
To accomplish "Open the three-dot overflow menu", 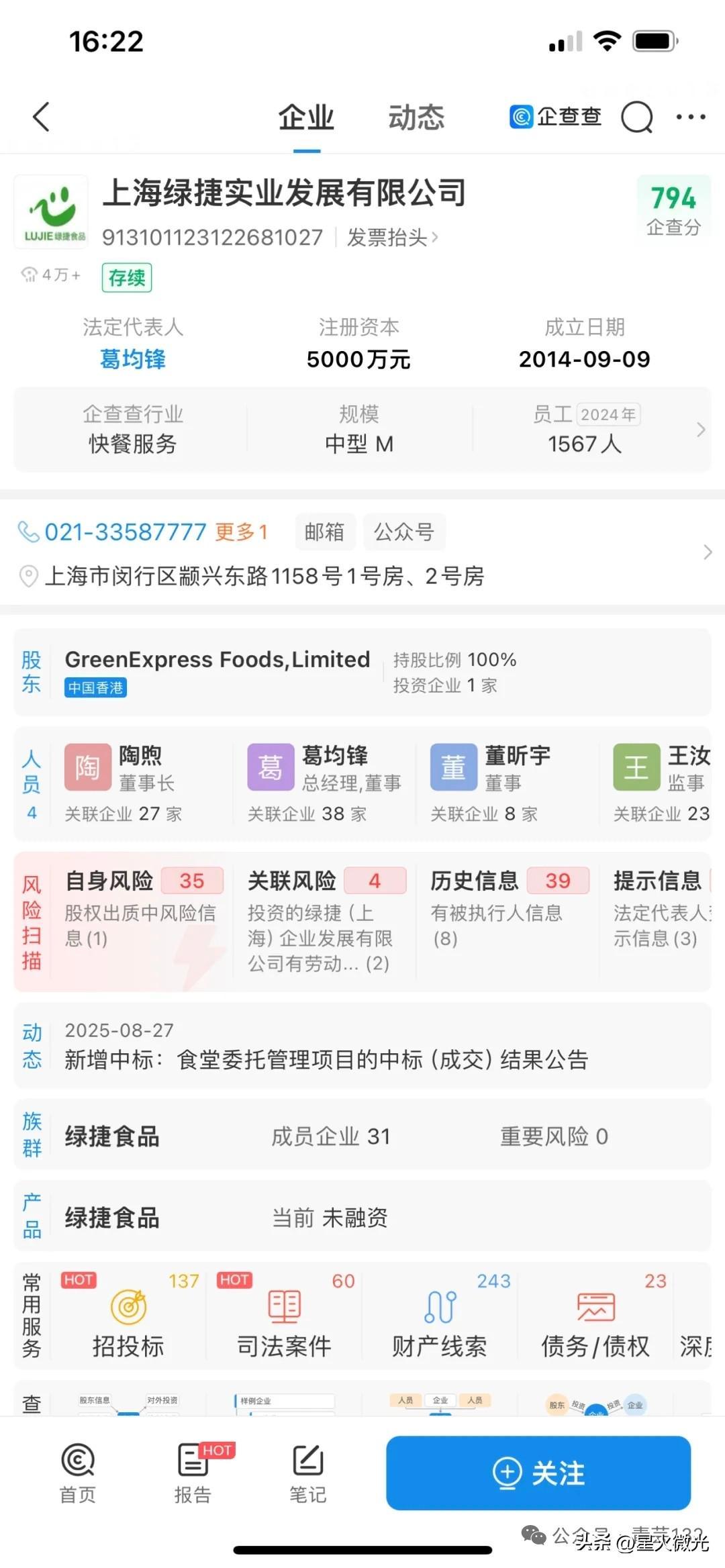I will [x=691, y=117].
